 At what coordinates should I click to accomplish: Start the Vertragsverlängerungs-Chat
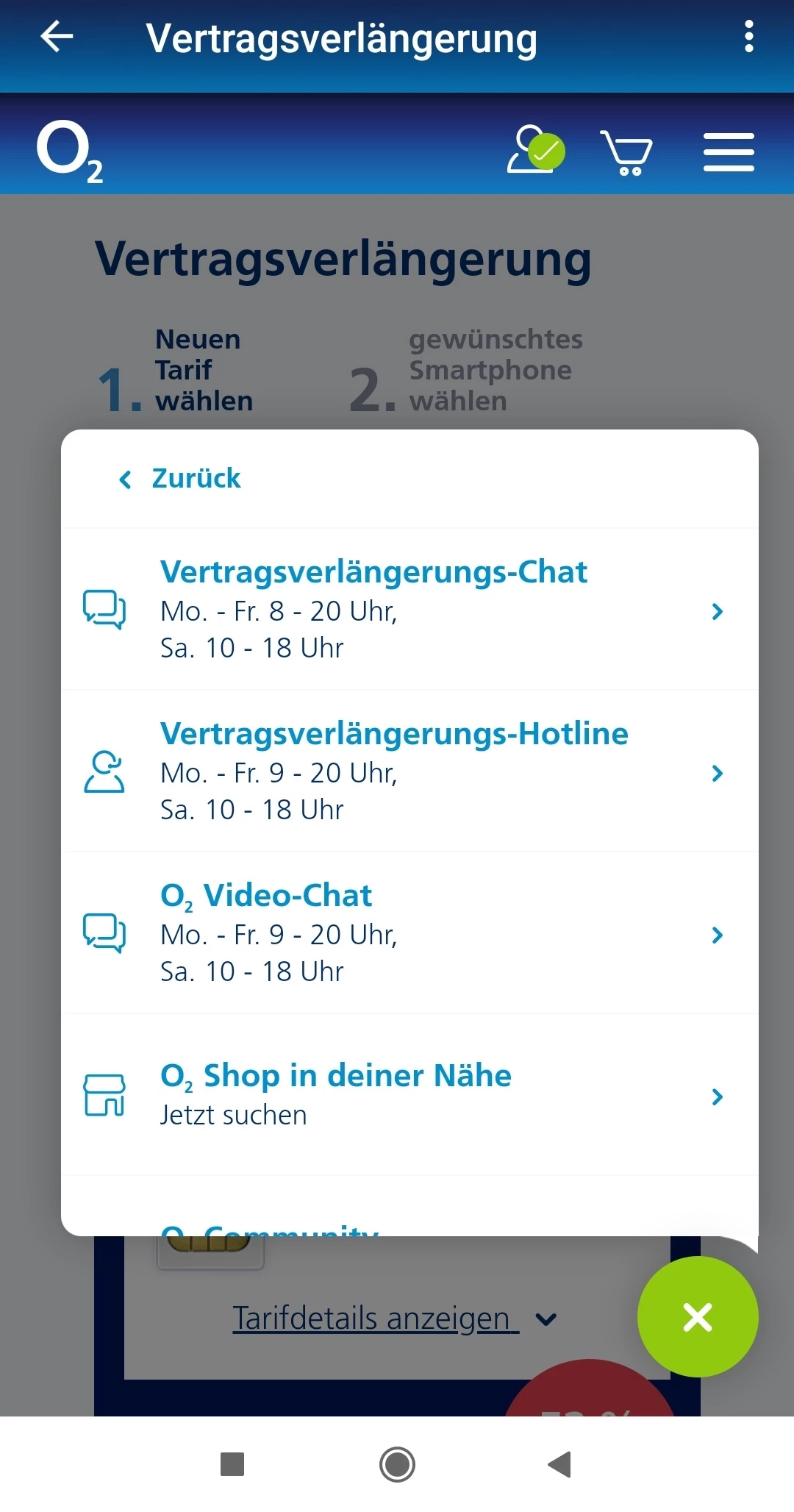(x=409, y=610)
